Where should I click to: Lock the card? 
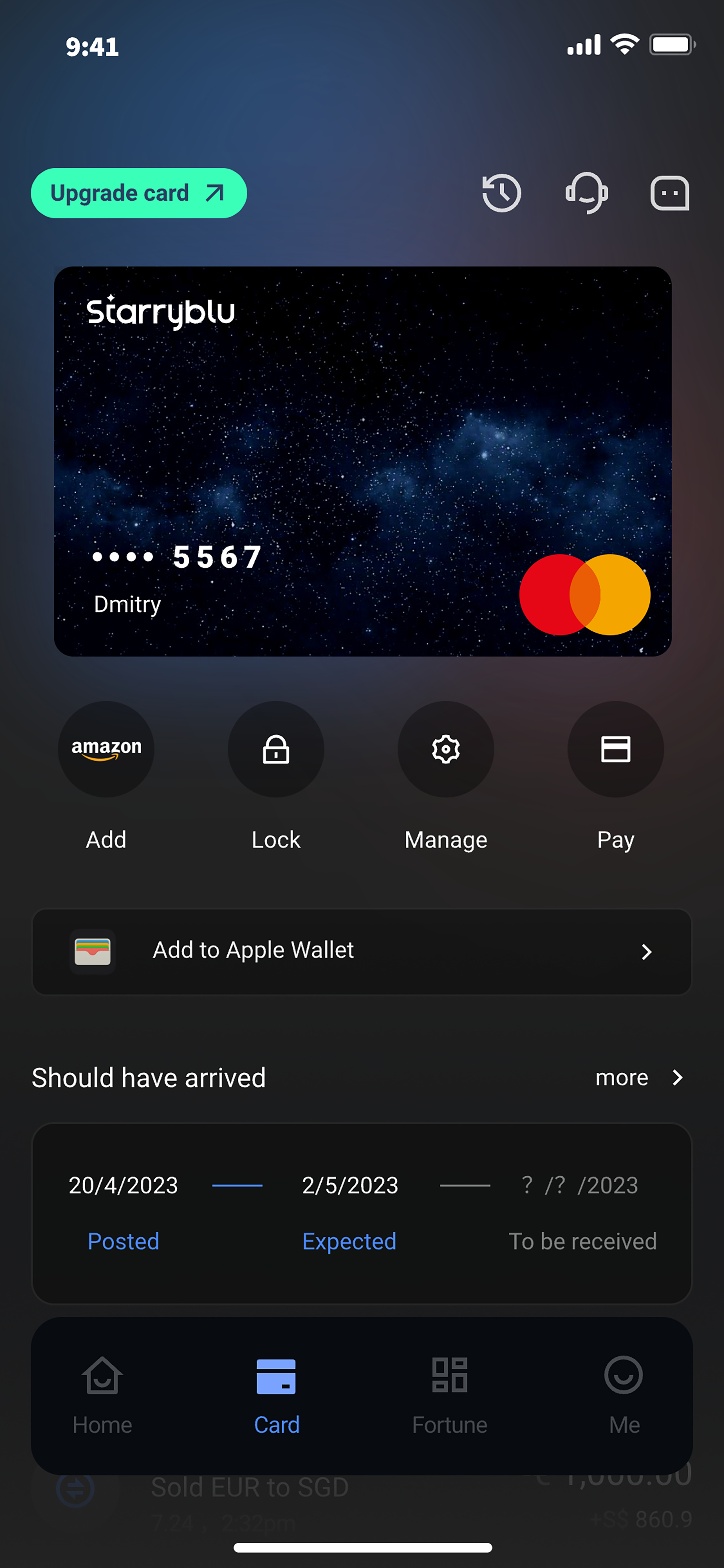[x=276, y=749]
